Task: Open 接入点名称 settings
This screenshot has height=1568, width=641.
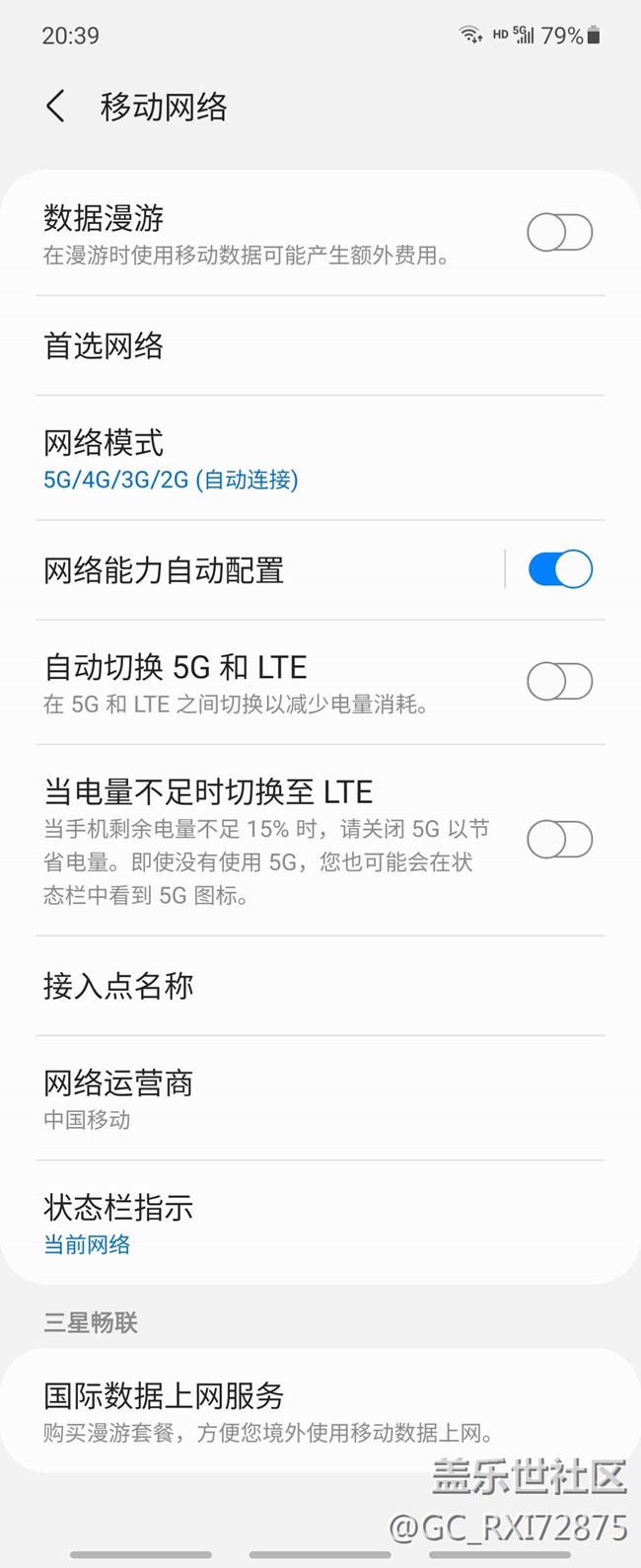Action: click(x=320, y=986)
